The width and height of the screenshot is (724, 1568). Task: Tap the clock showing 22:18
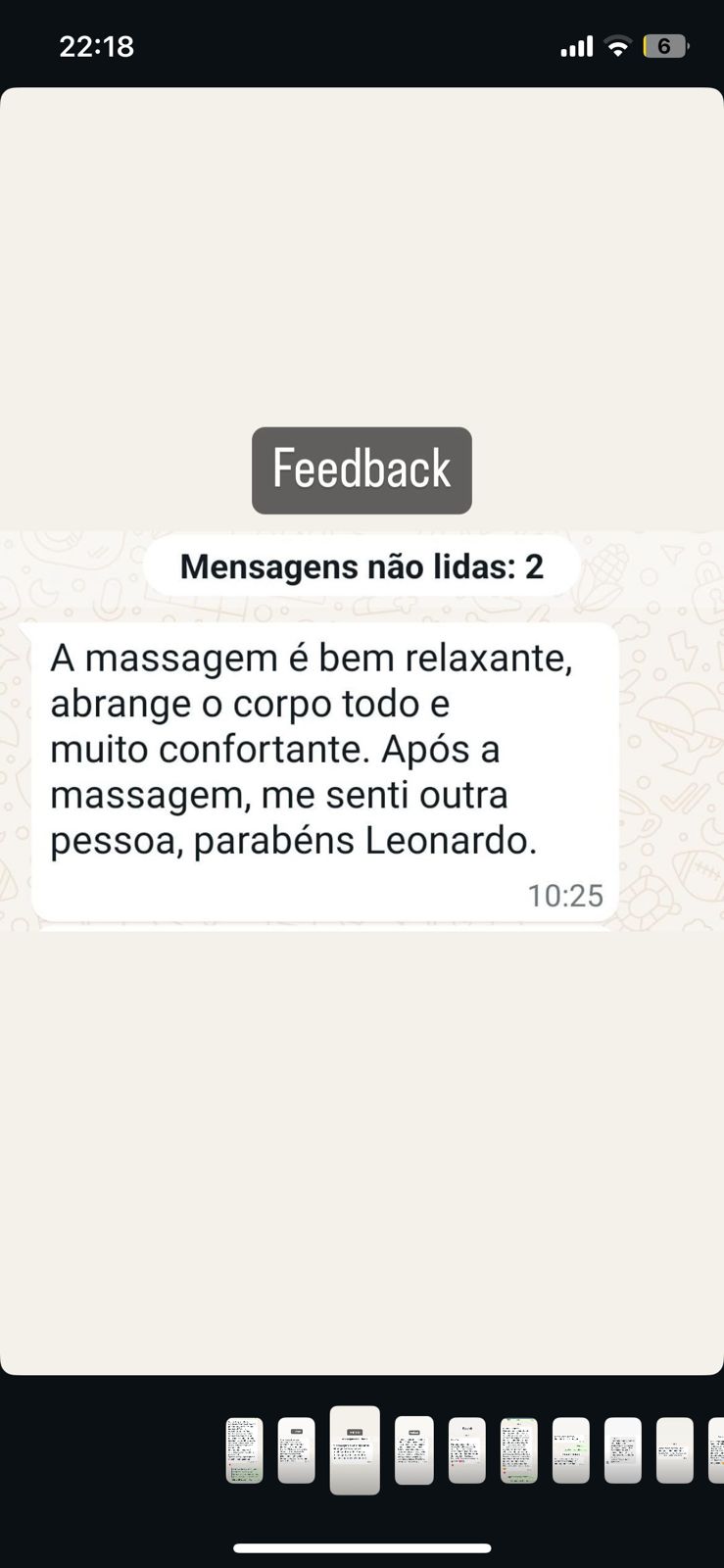pos(96,45)
